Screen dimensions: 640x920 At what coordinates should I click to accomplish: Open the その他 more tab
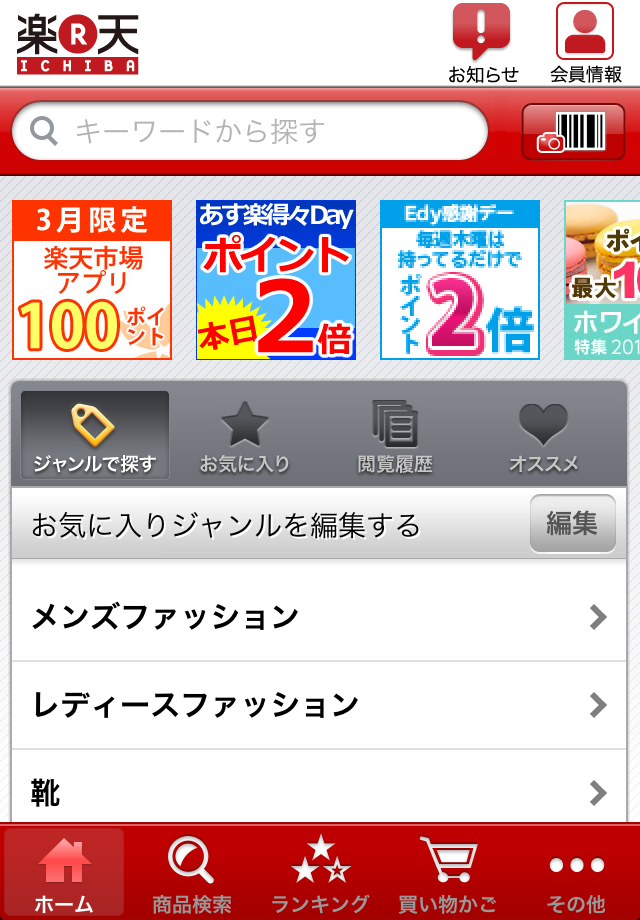point(577,874)
